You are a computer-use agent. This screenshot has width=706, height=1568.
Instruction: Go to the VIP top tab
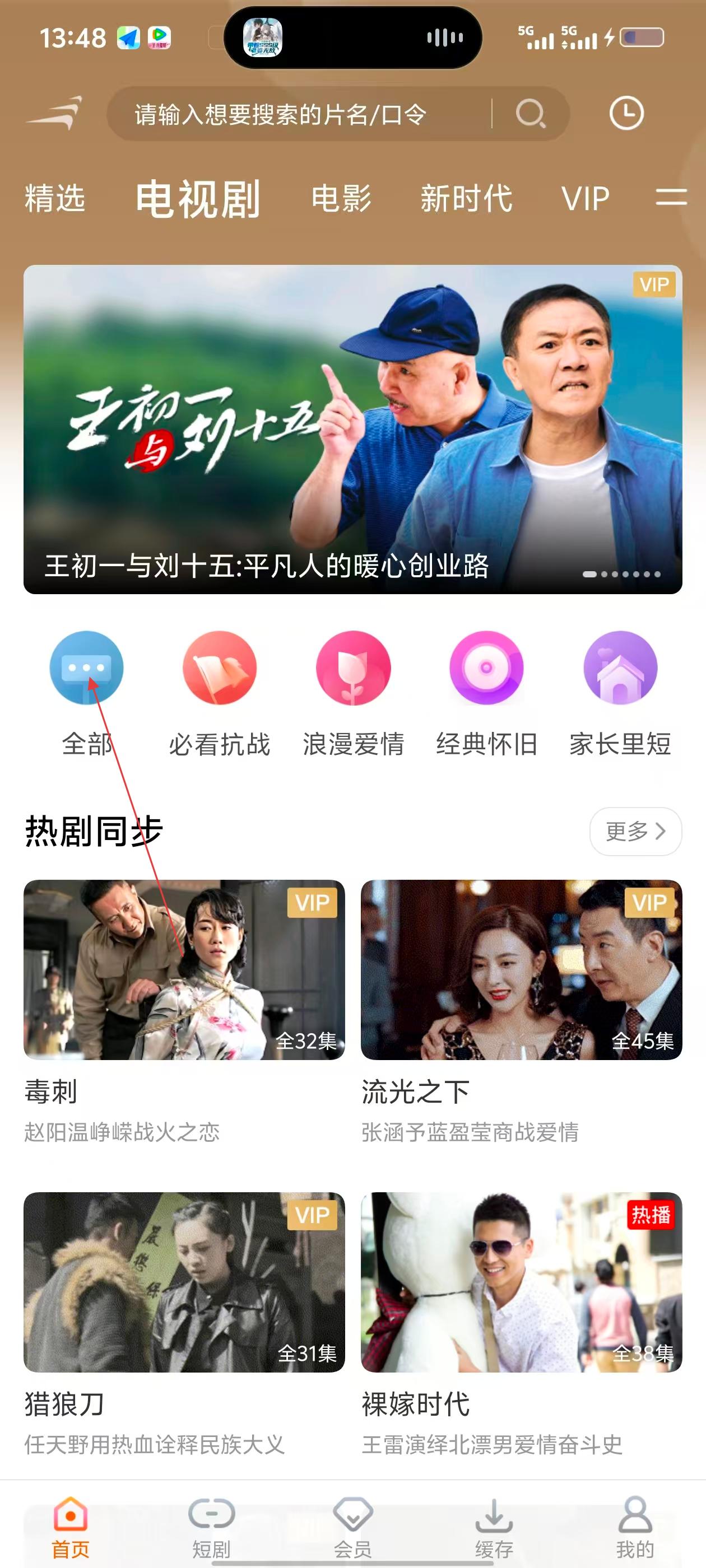[585, 199]
